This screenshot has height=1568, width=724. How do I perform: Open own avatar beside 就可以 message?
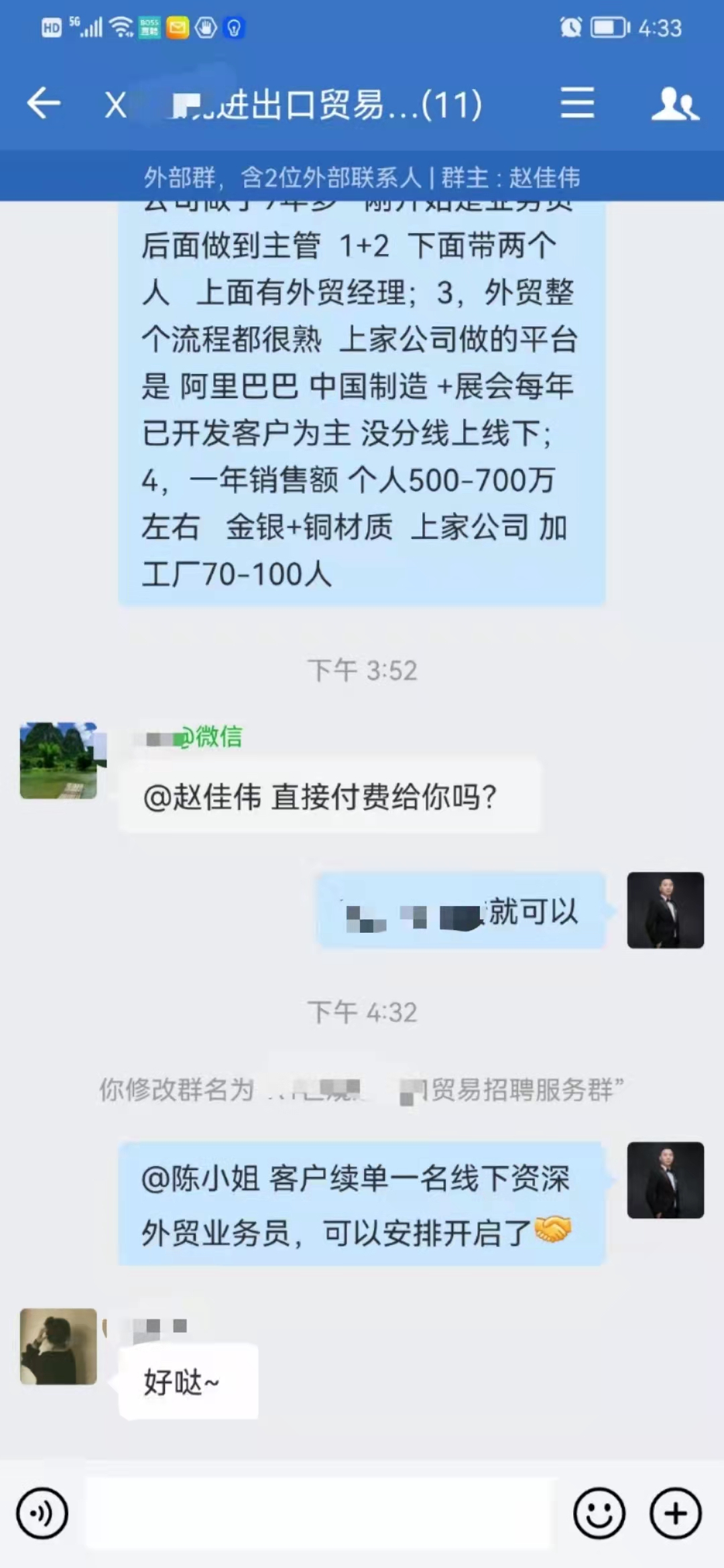click(x=665, y=910)
